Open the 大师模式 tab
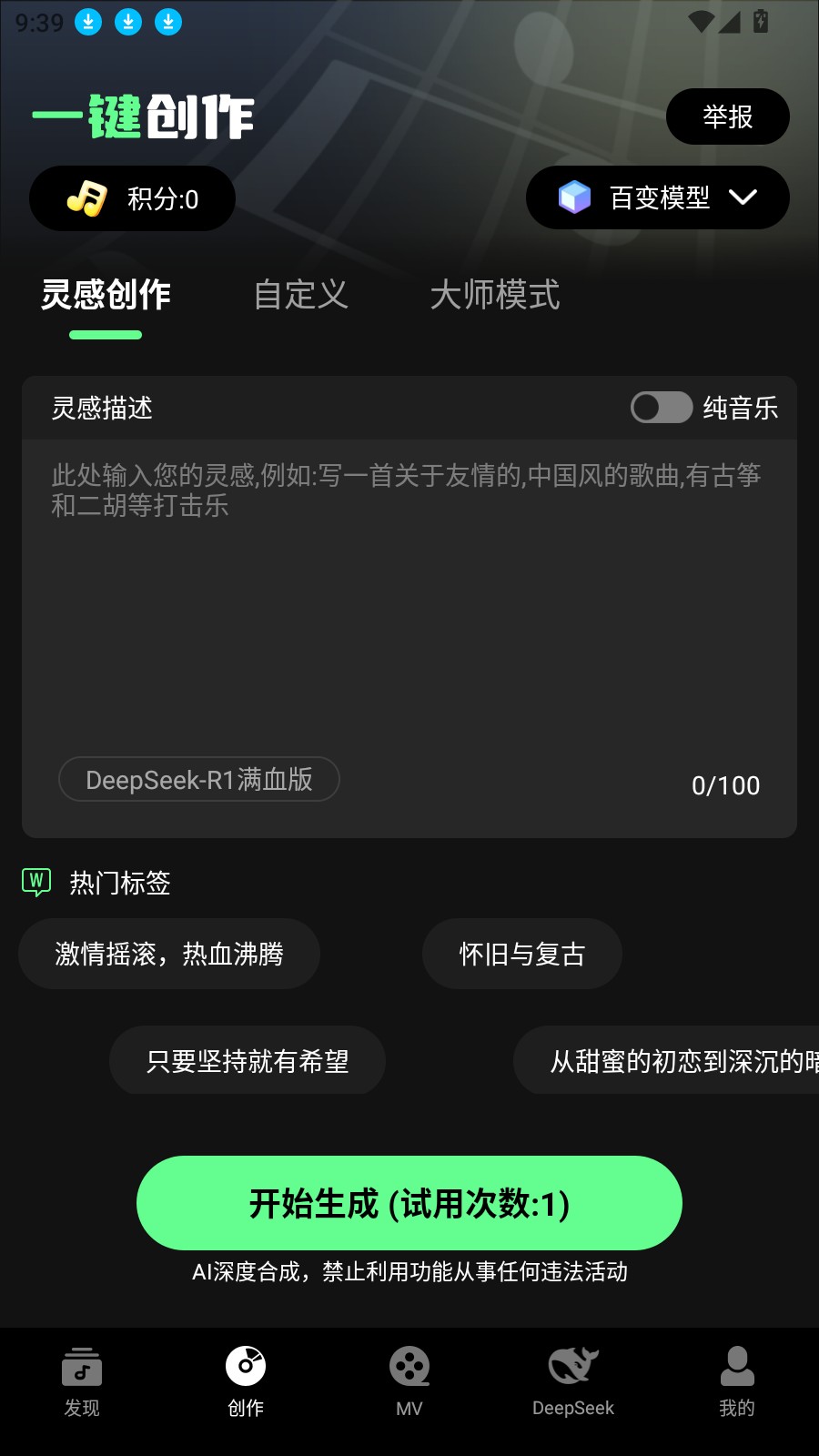 pos(496,296)
